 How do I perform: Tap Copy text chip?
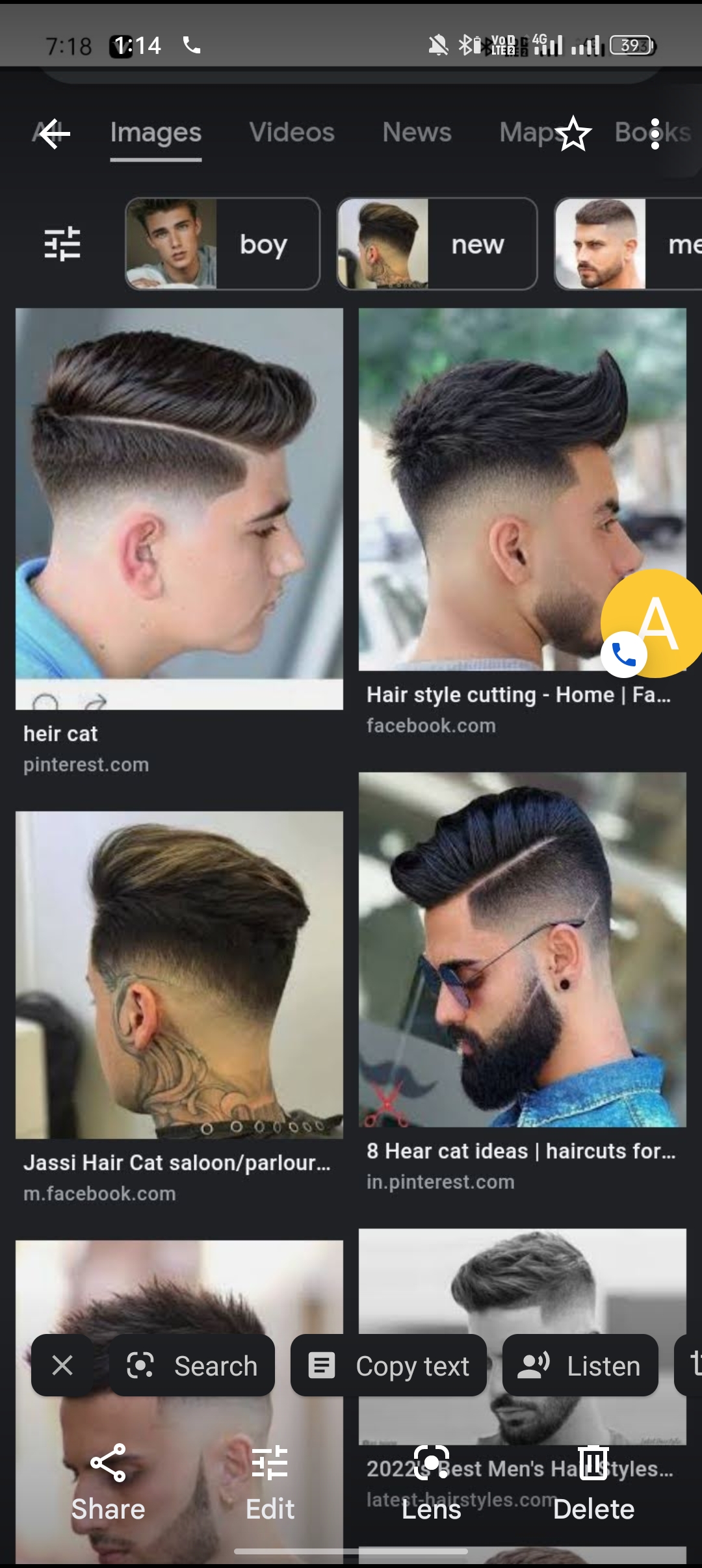point(389,1365)
